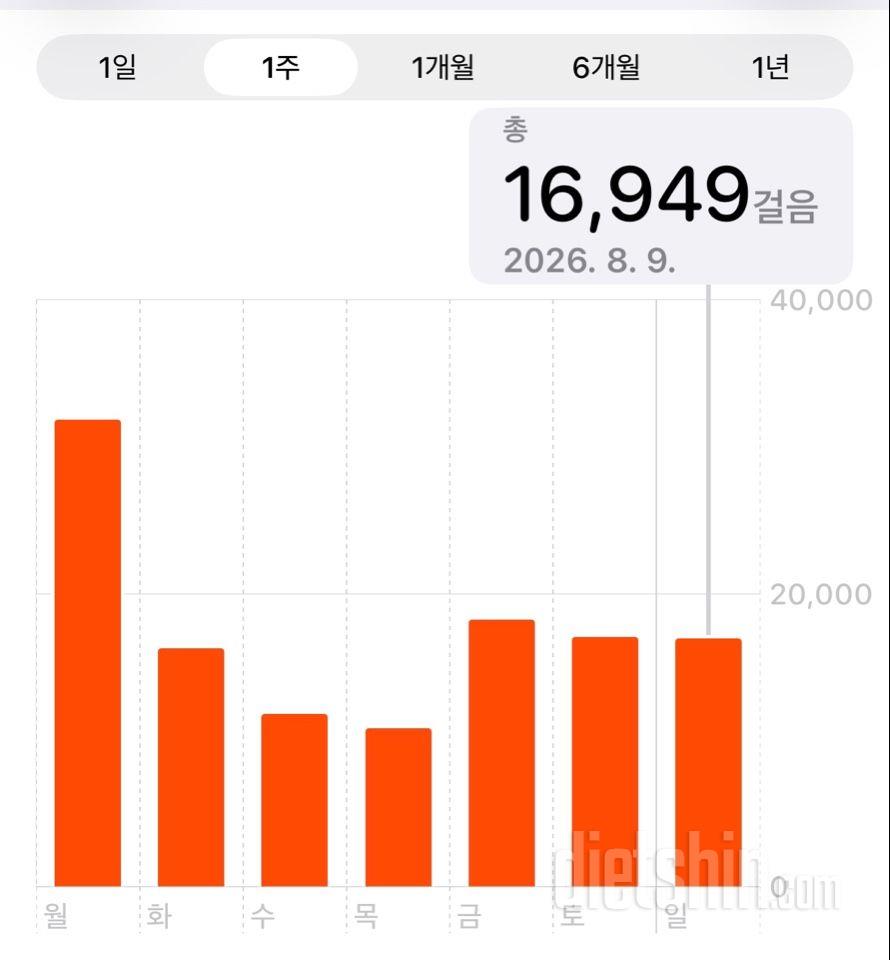The image size is (890, 960).
Task: Switch to the 1개월 view
Action: pyautogui.click(x=443, y=67)
